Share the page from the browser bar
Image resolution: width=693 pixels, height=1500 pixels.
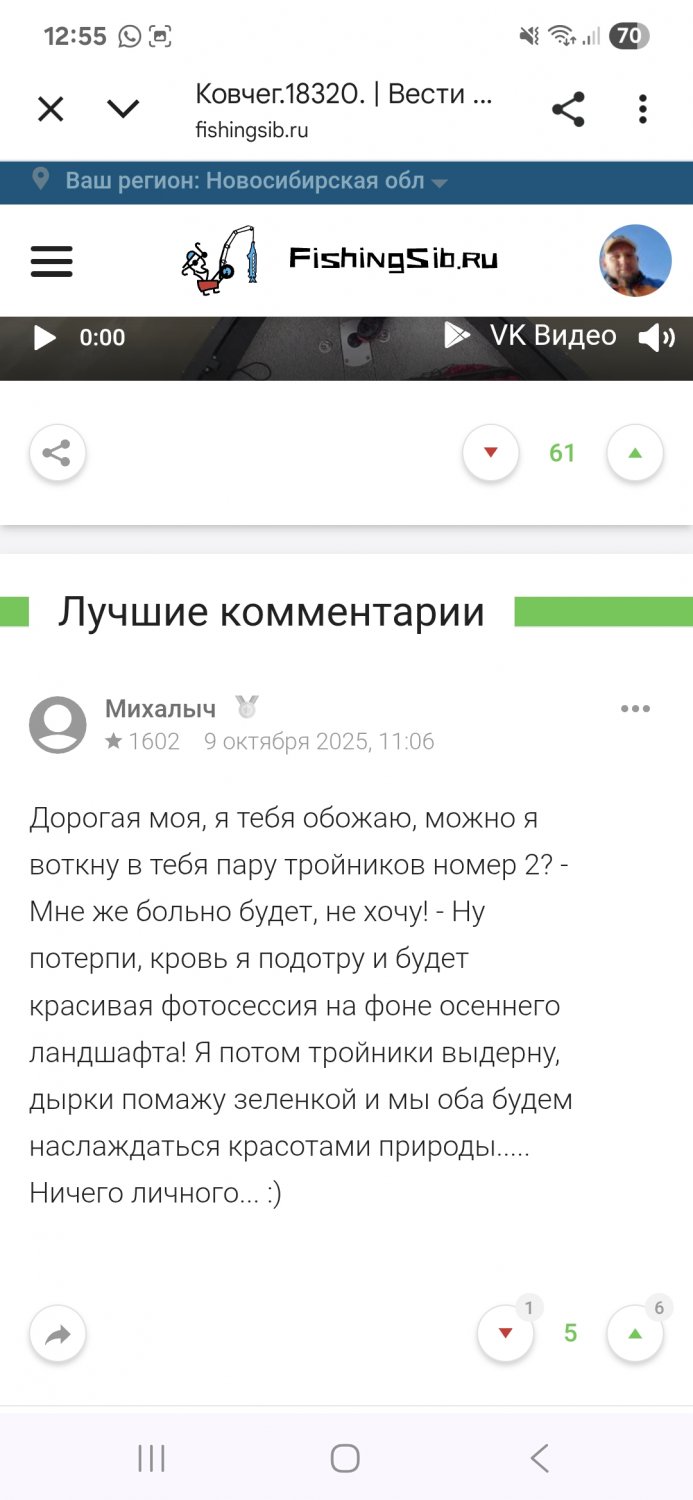pos(568,109)
